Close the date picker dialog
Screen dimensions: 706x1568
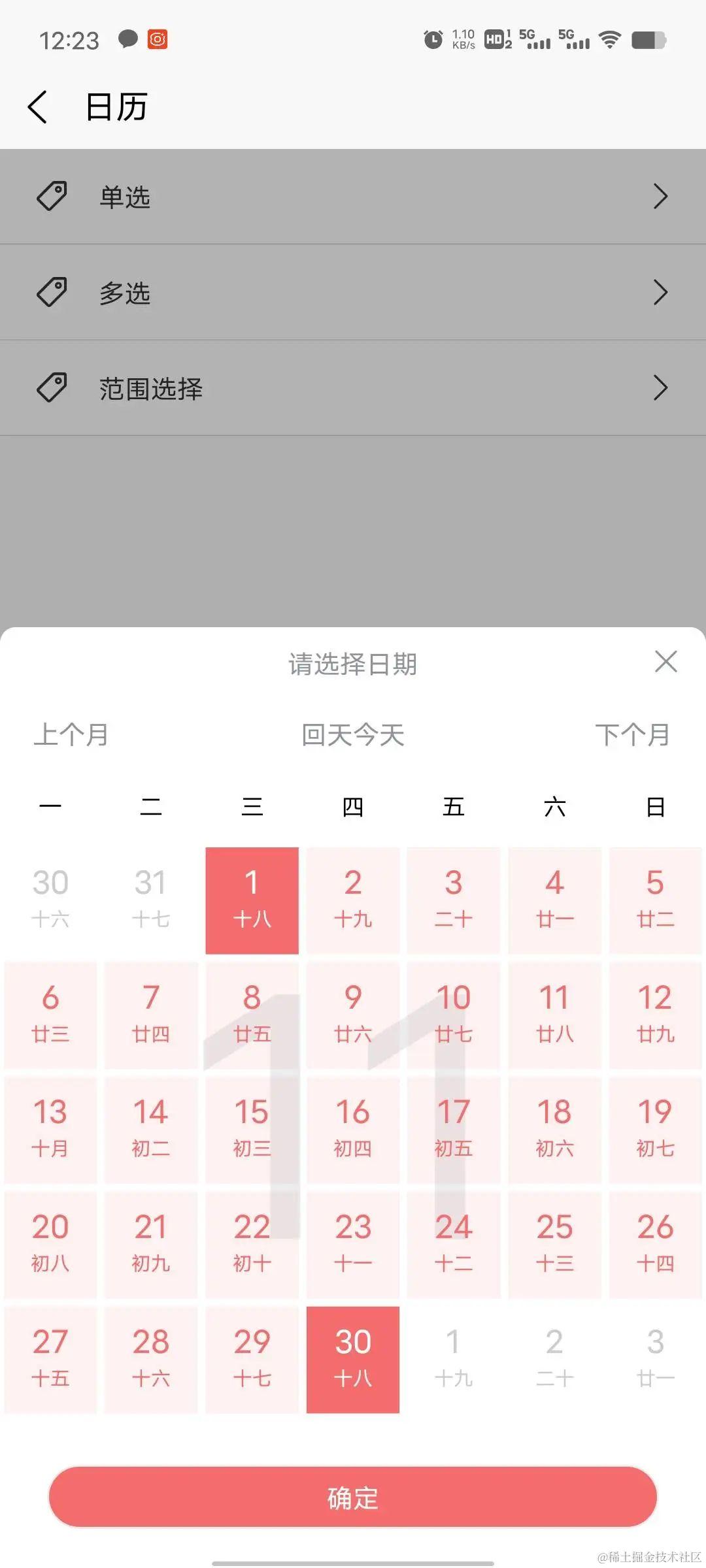tap(665, 661)
